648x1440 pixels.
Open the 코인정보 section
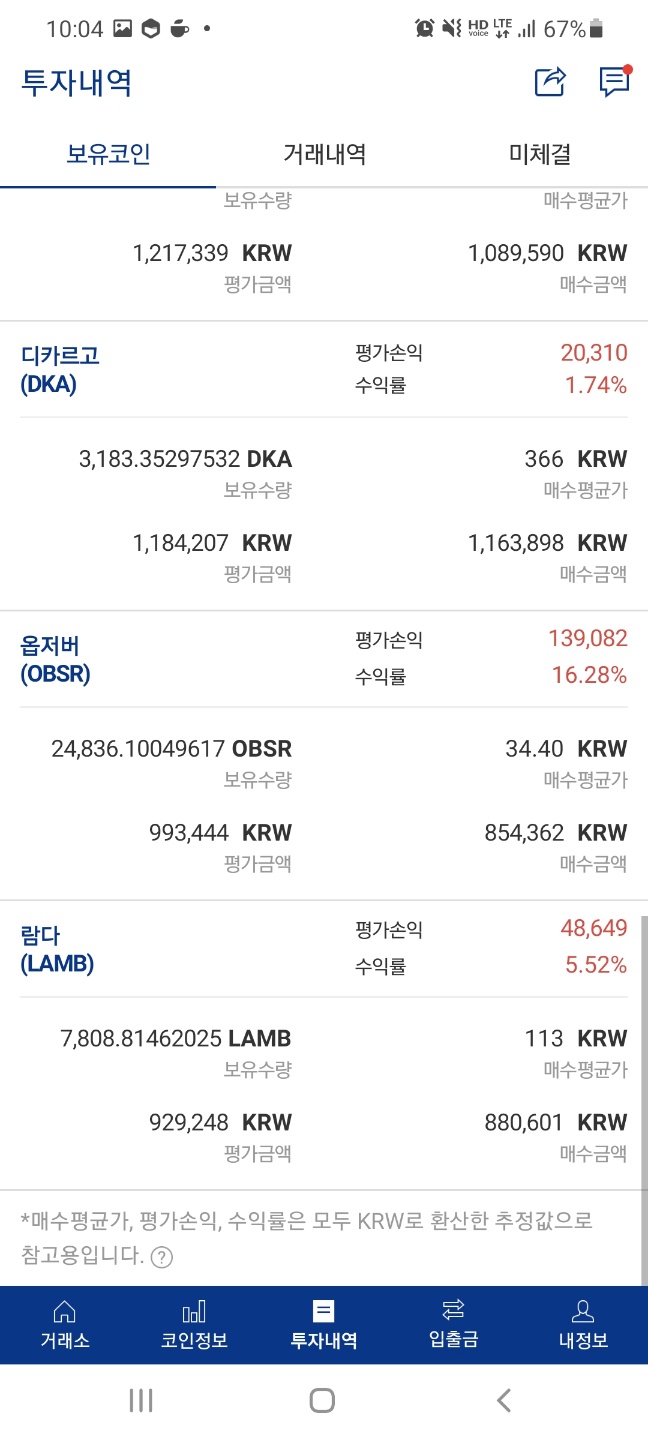194,1325
